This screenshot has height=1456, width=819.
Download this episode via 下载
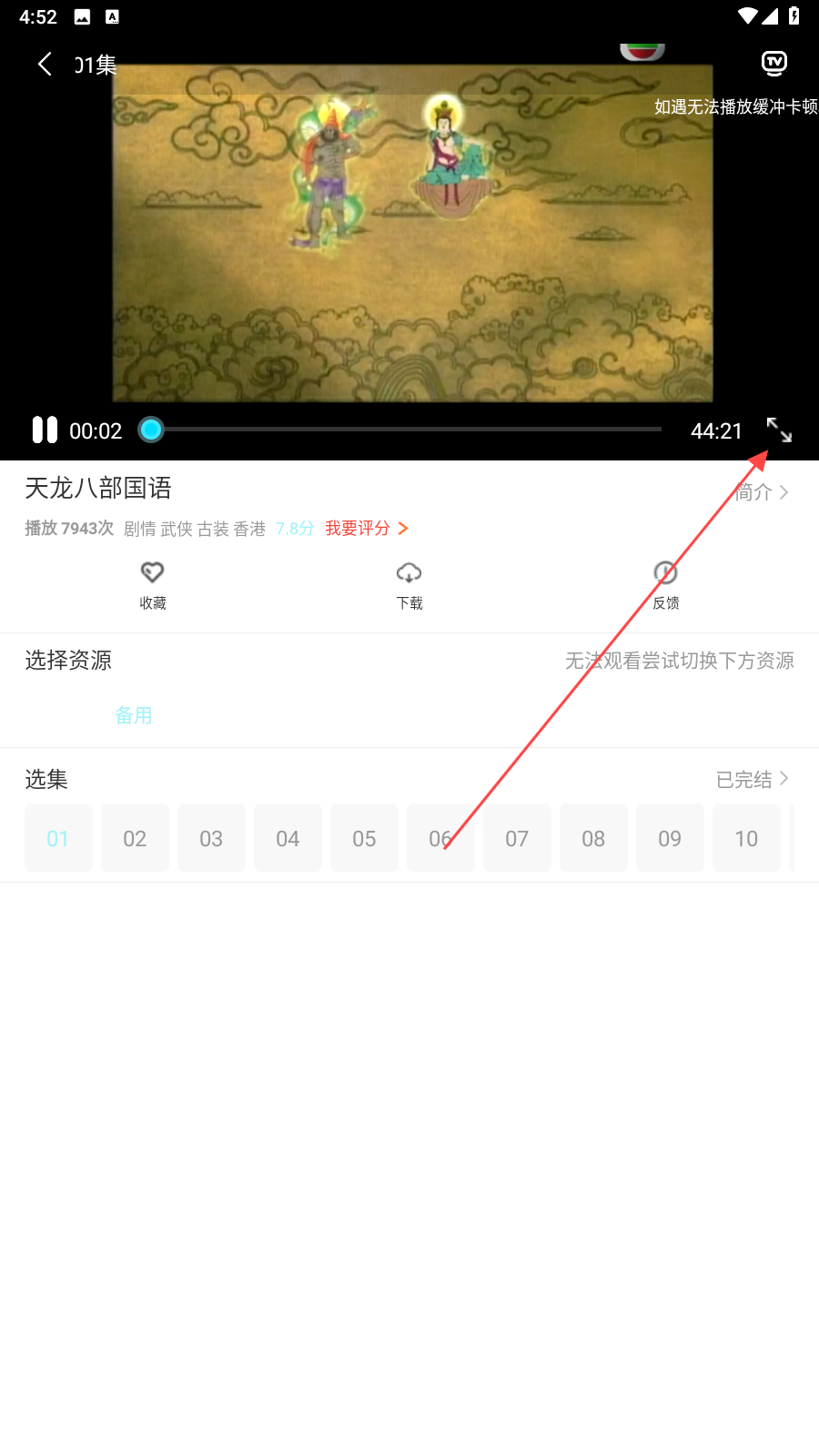[409, 584]
